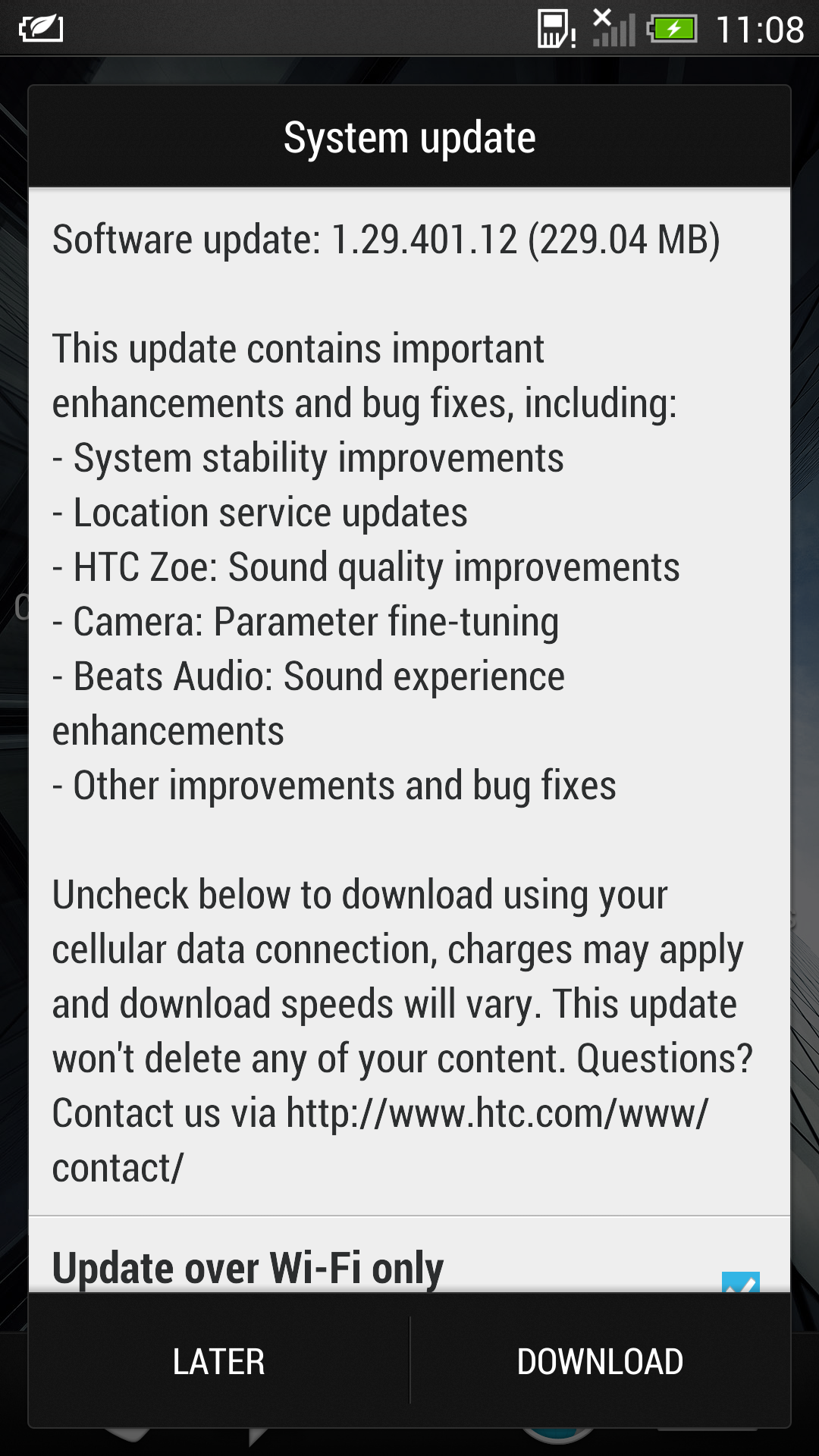Tap LATER to postpone the update
The width and height of the screenshot is (819, 1456).
pyautogui.click(x=219, y=1361)
